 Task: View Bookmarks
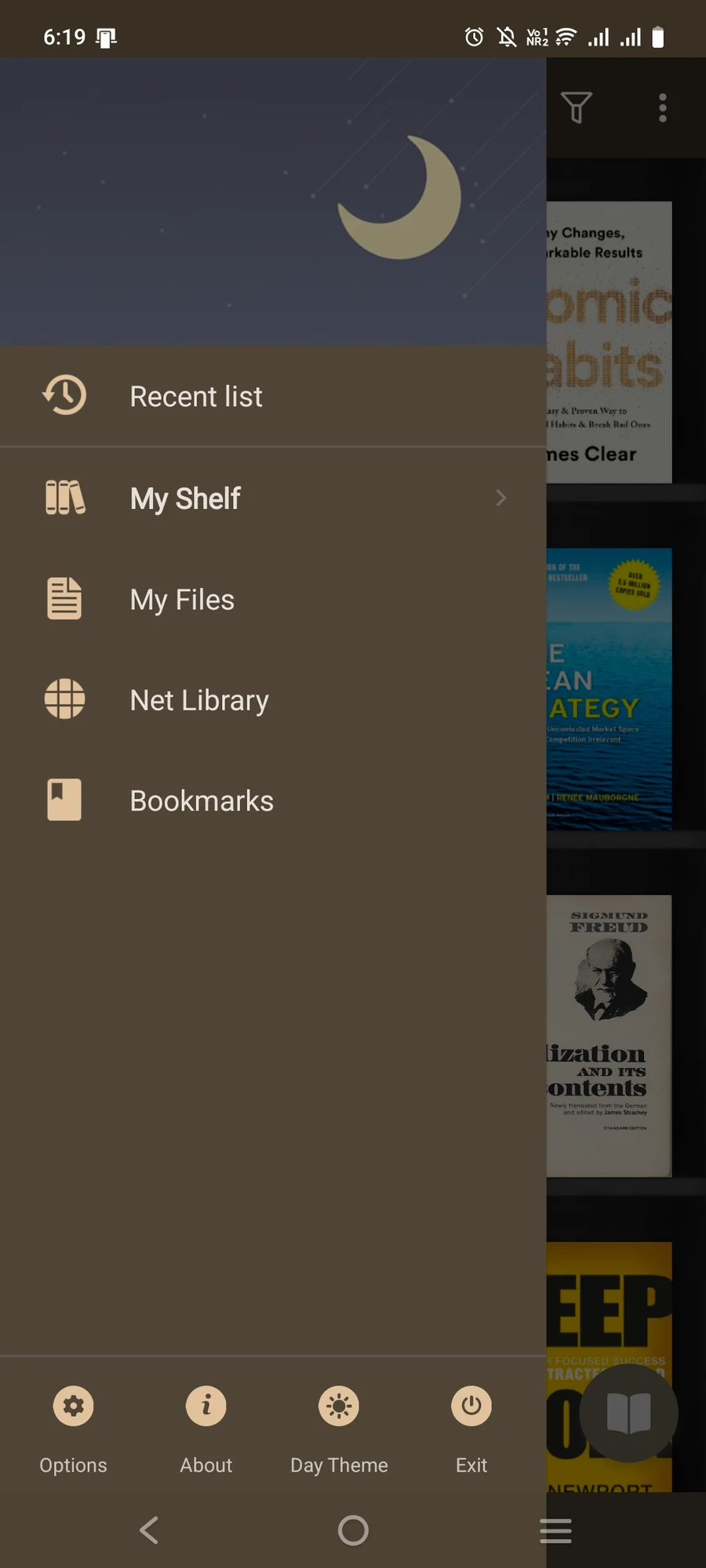tap(273, 800)
